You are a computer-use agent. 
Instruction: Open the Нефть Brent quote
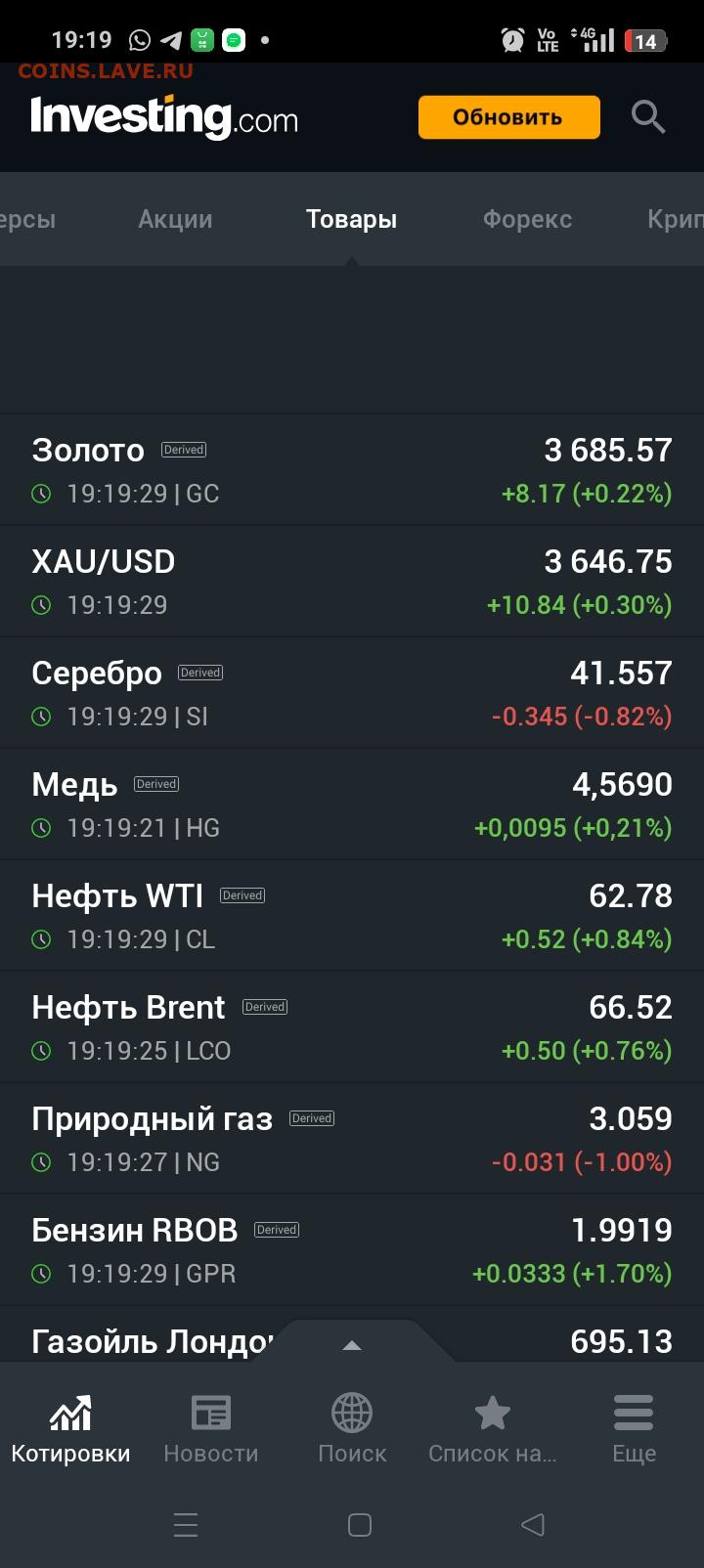click(x=352, y=1027)
